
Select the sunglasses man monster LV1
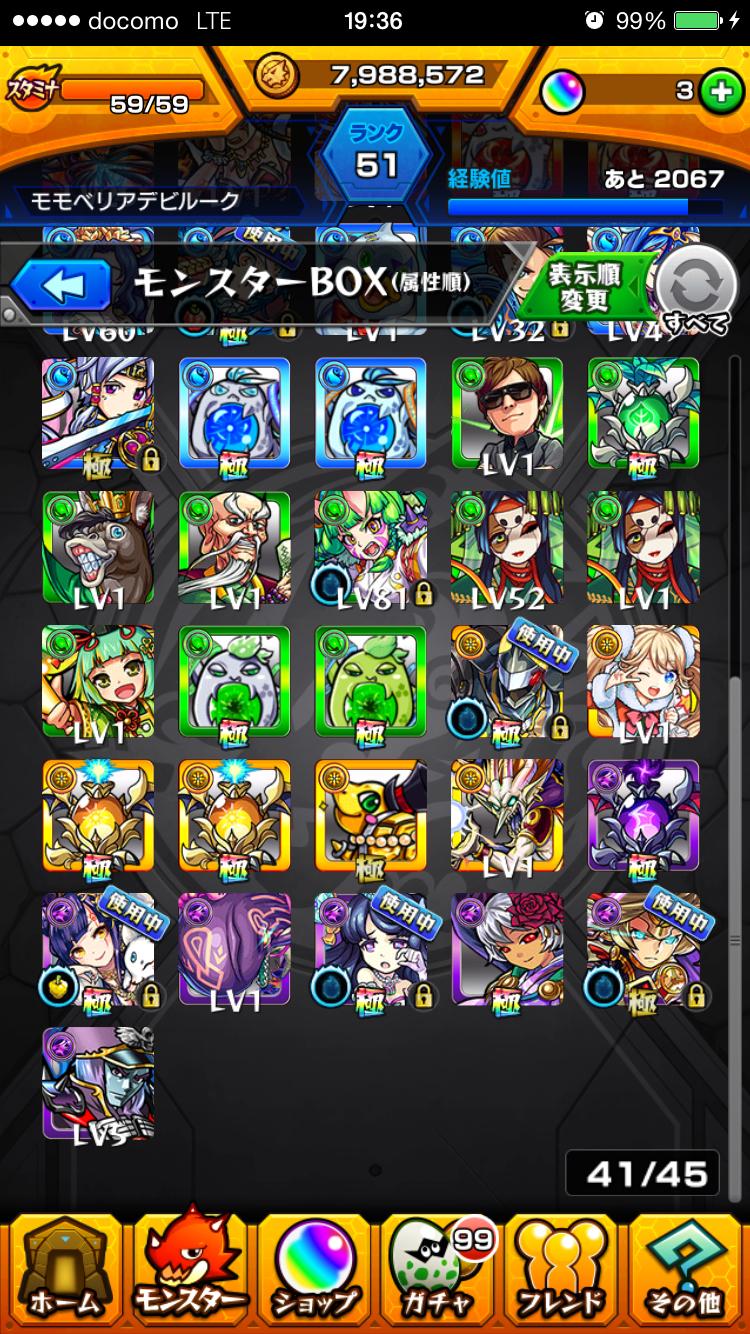point(507,413)
